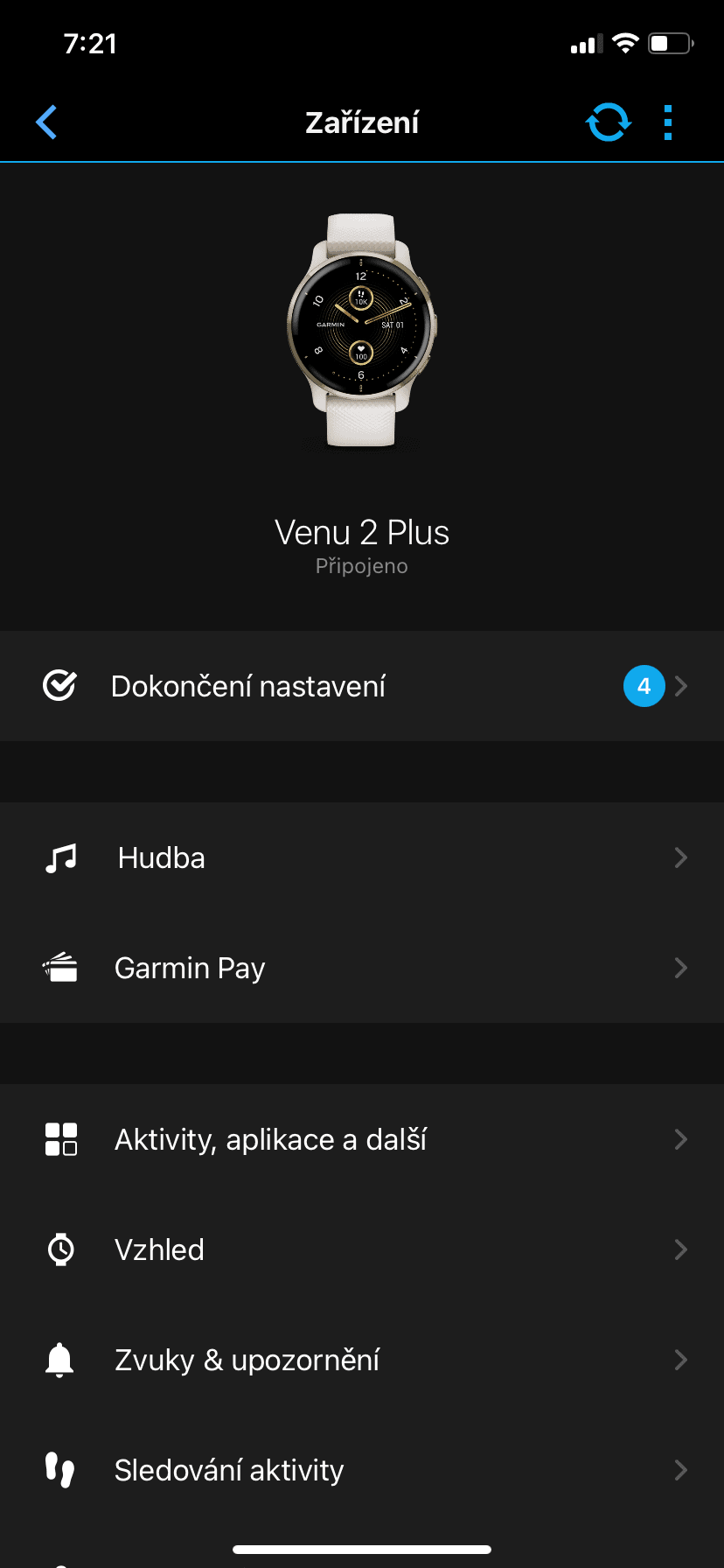Go back from the Zařízení screen
Viewport: 724px width, 1568px height.
46,122
